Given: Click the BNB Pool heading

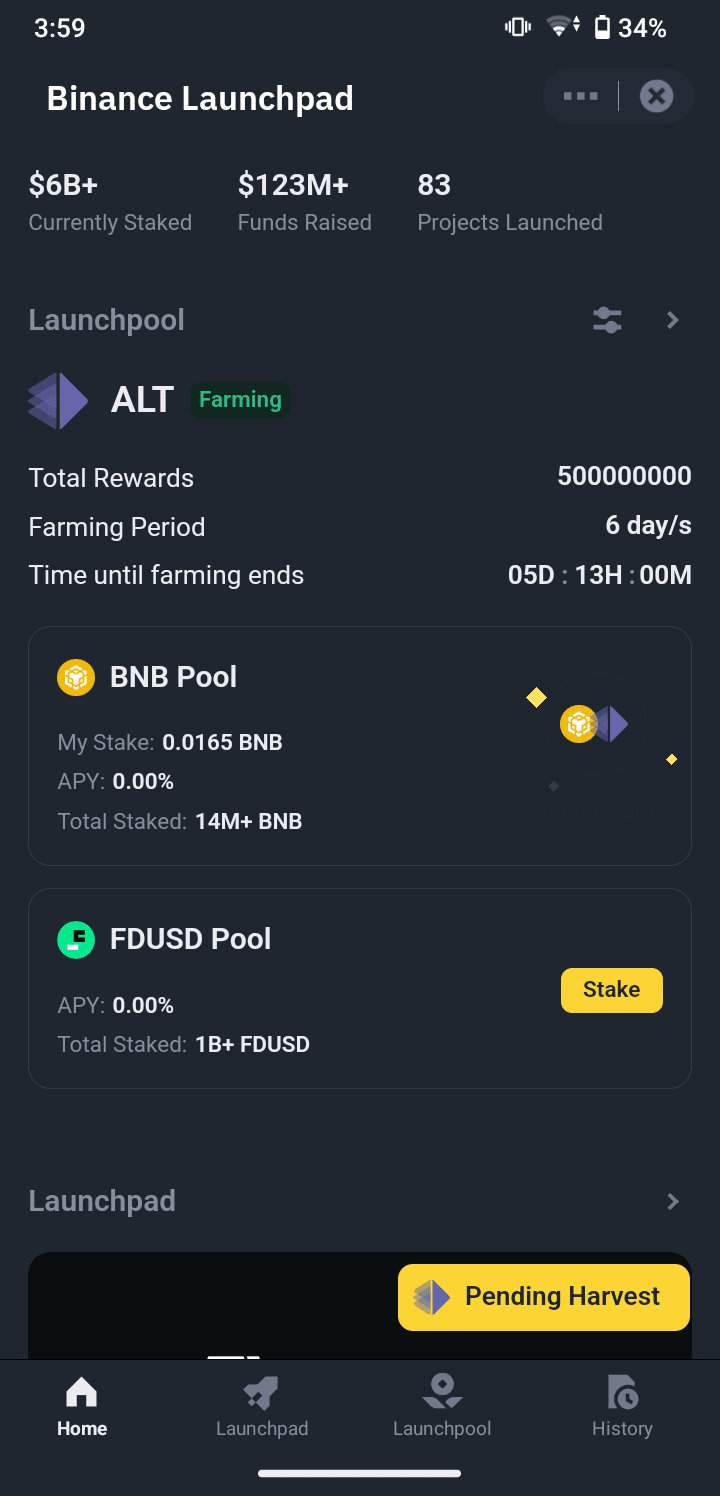Looking at the screenshot, I should (x=173, y=676).
